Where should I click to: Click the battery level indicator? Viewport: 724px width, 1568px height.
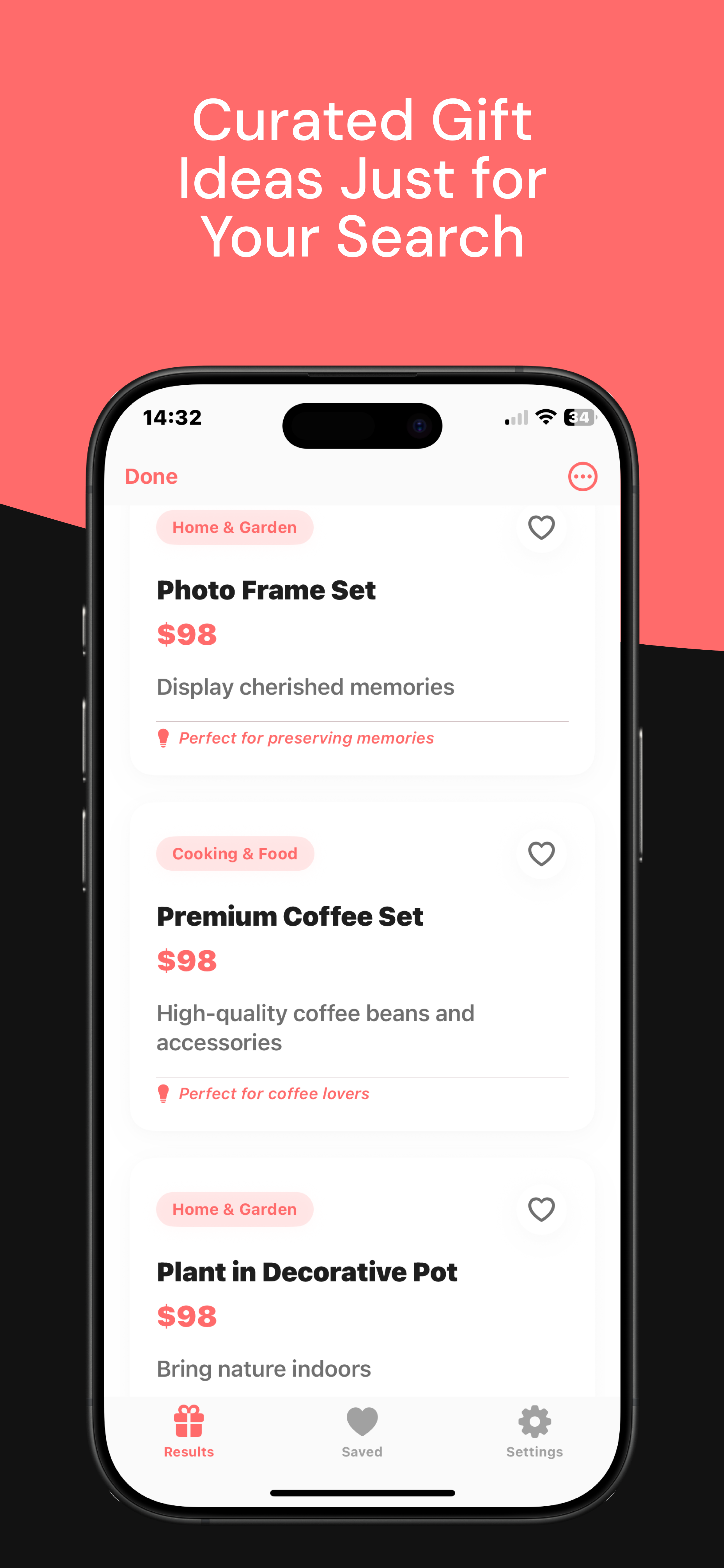tap(580, 416)
